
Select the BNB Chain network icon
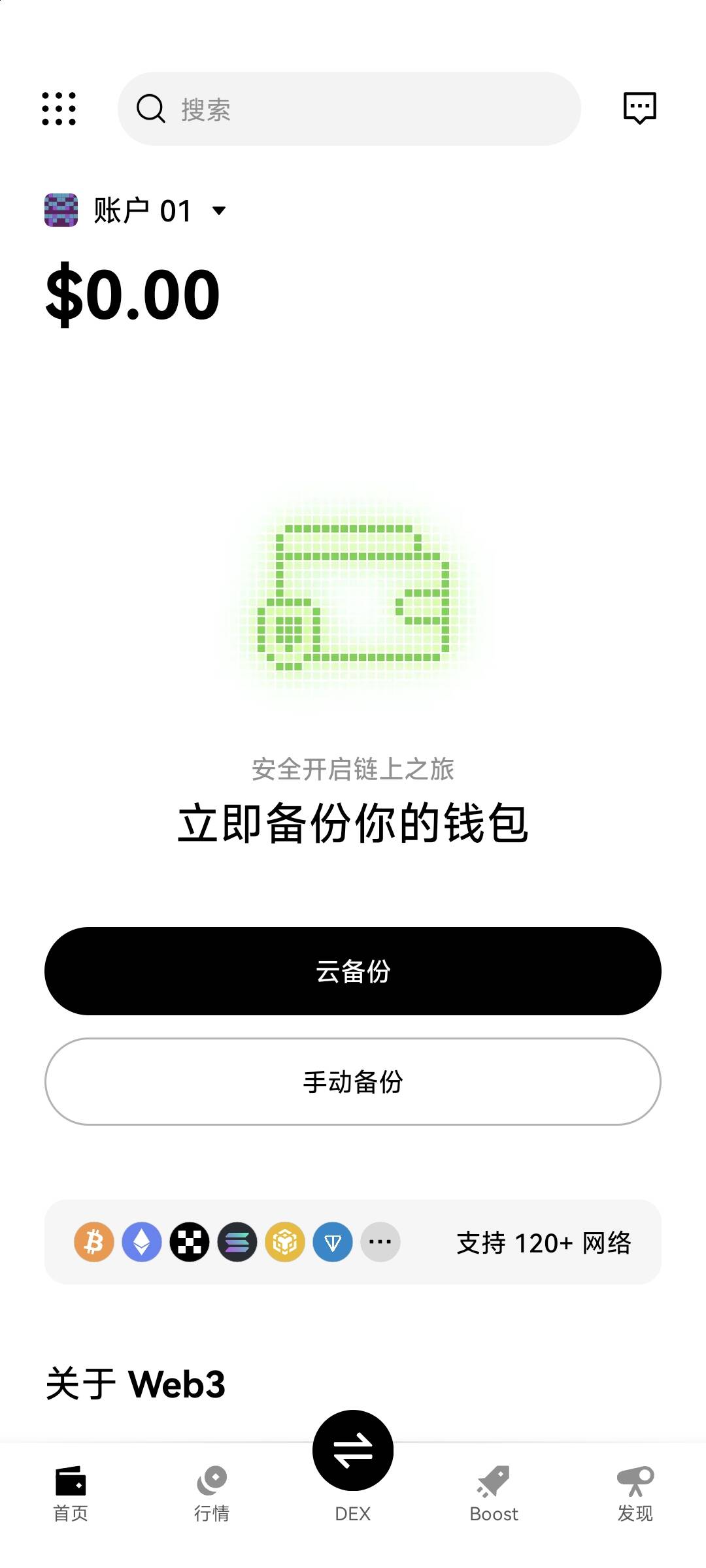pyautogui.click(x=285, y=1241)
